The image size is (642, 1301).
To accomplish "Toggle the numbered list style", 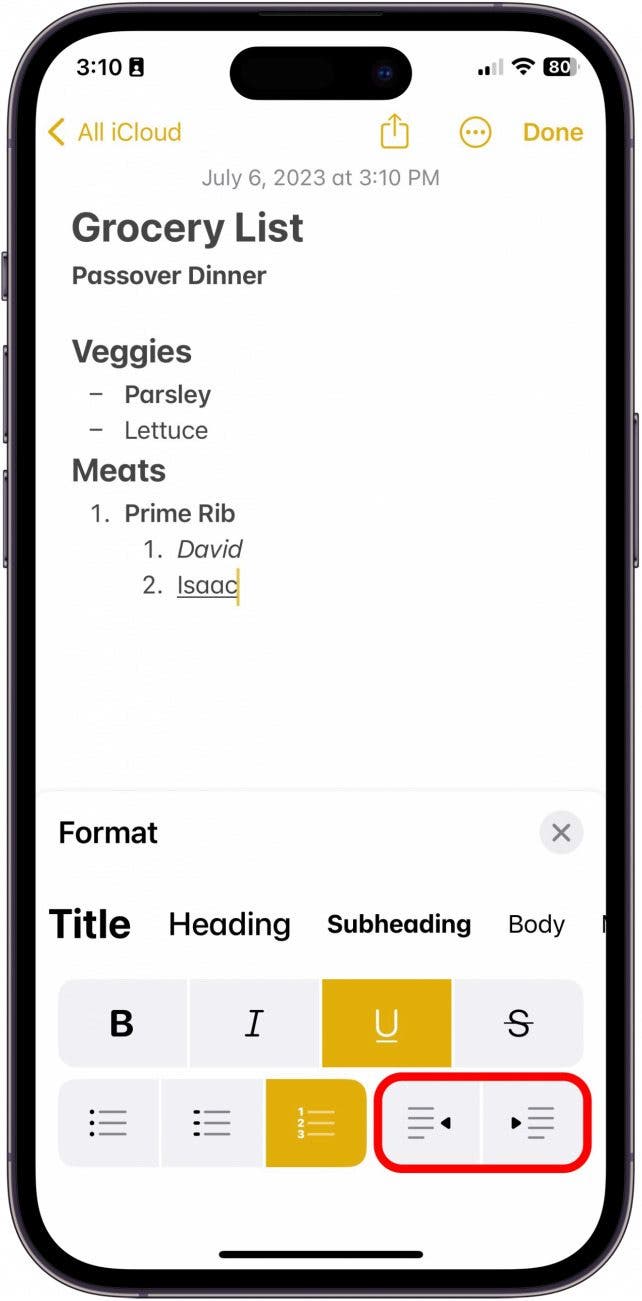I will [x=316, y=1123].
